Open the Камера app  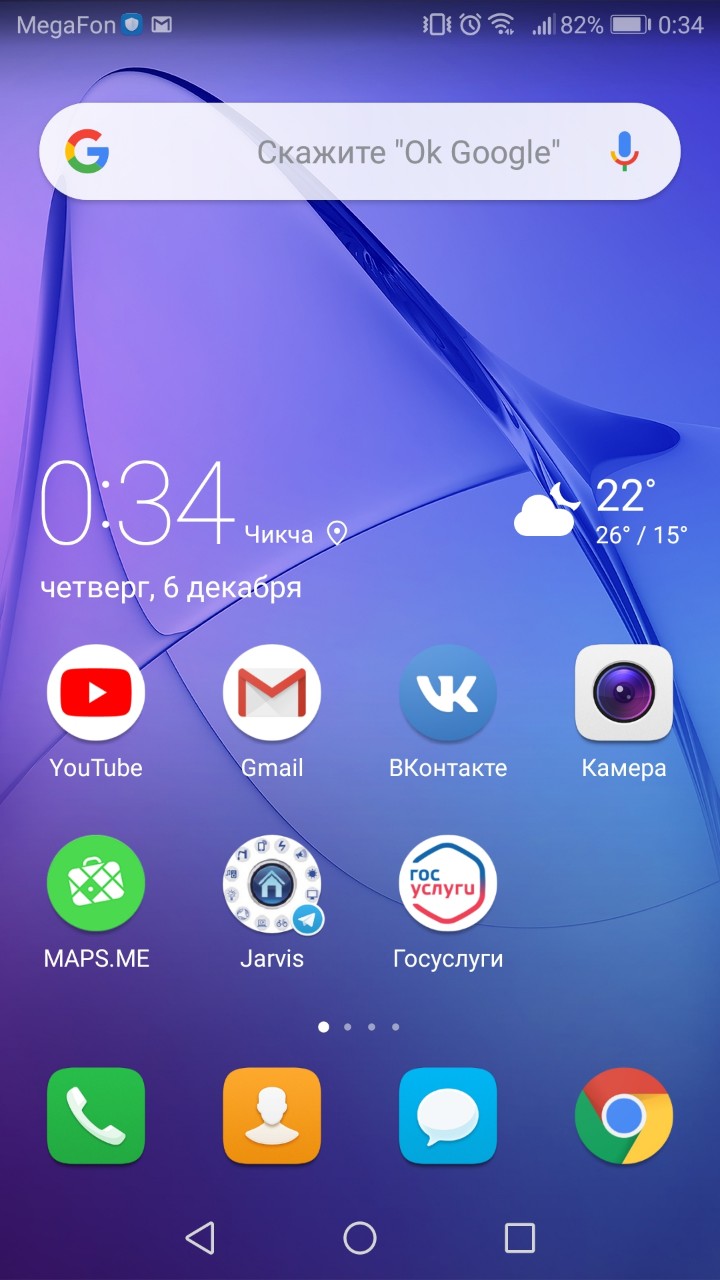(x=624, y=693)
